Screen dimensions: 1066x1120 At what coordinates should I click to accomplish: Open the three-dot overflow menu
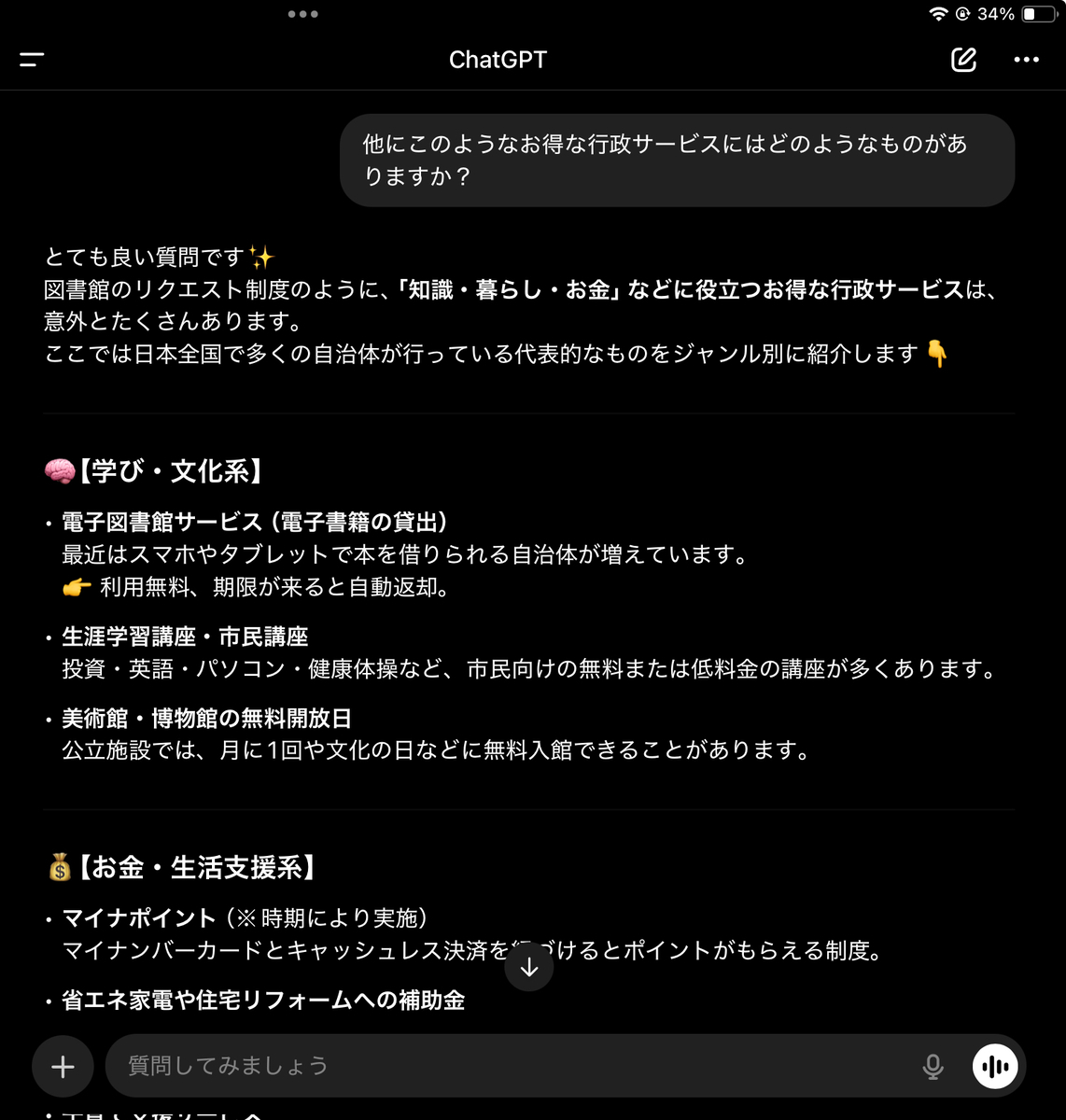click(1026, 60)
